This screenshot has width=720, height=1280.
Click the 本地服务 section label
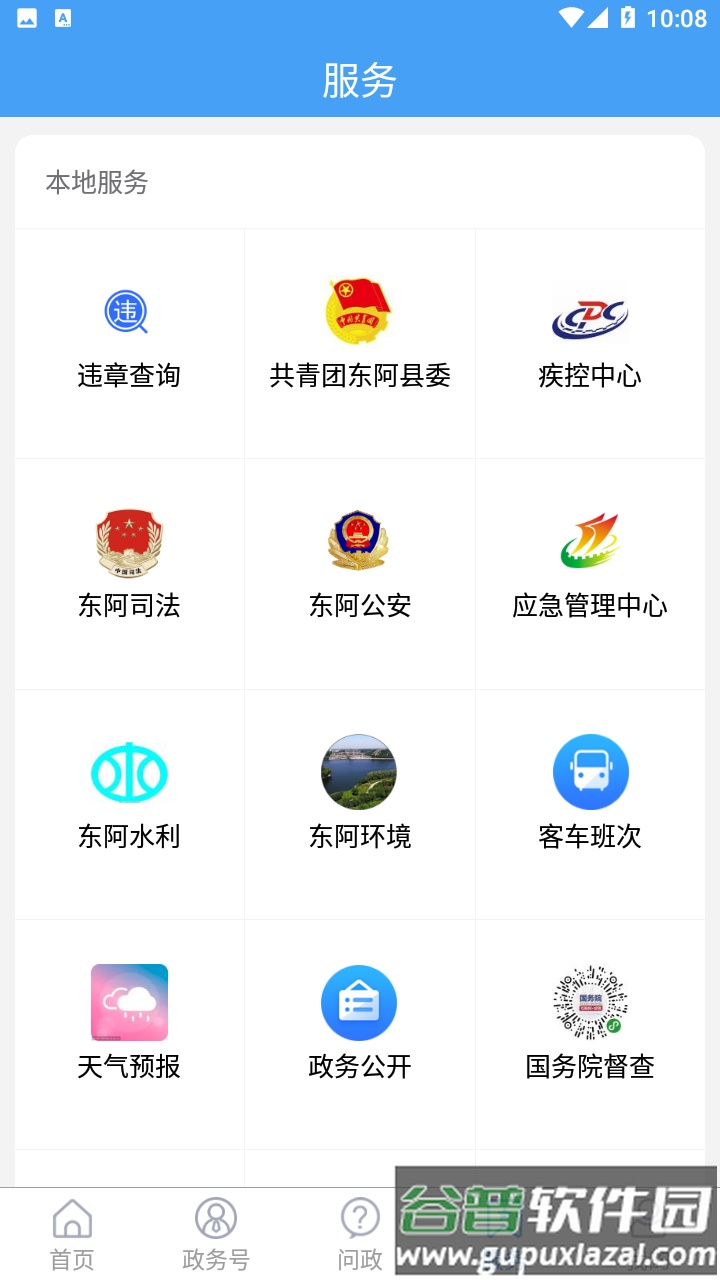coord(95,183)
